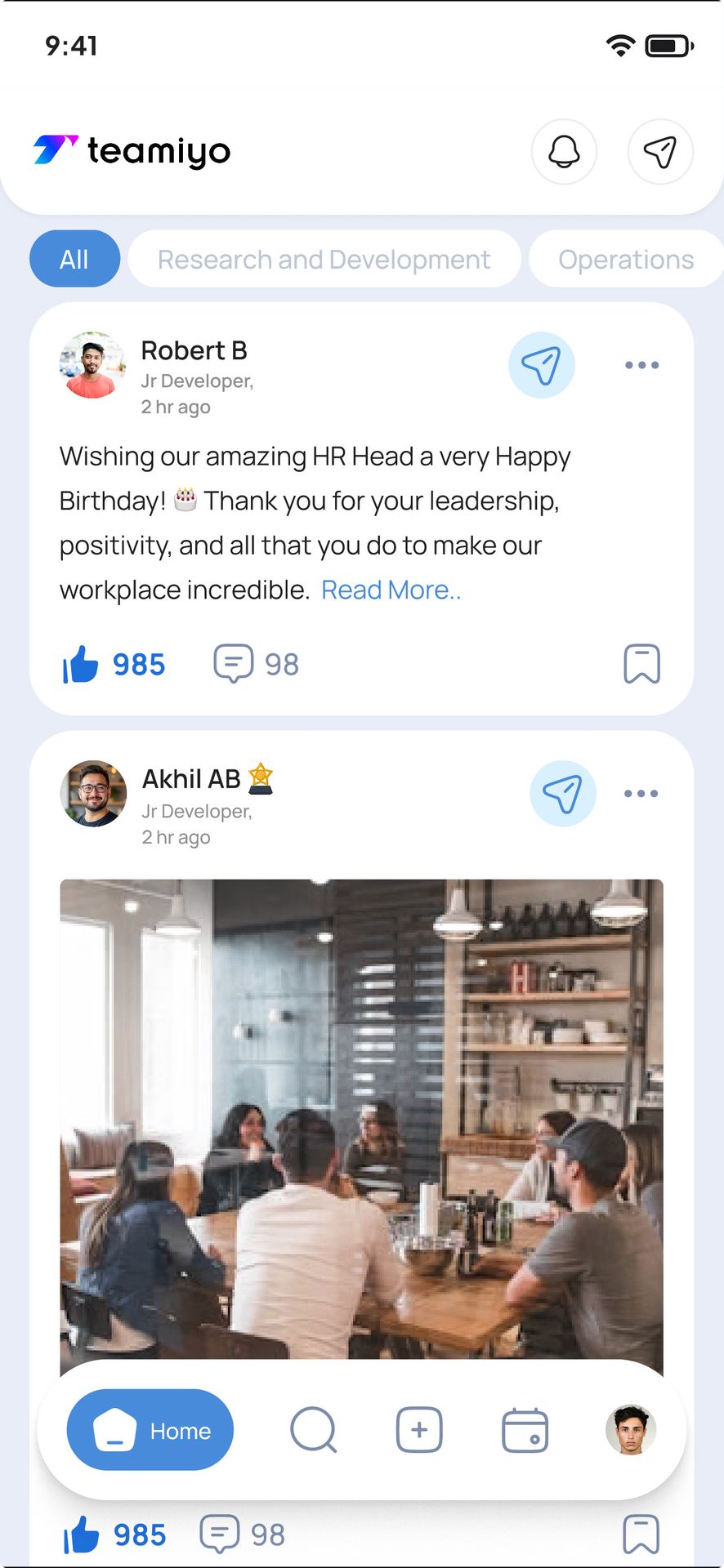Open direct messages from the top bar
The height and width of the screenshot is (1568, 724).
click(660, 152)
